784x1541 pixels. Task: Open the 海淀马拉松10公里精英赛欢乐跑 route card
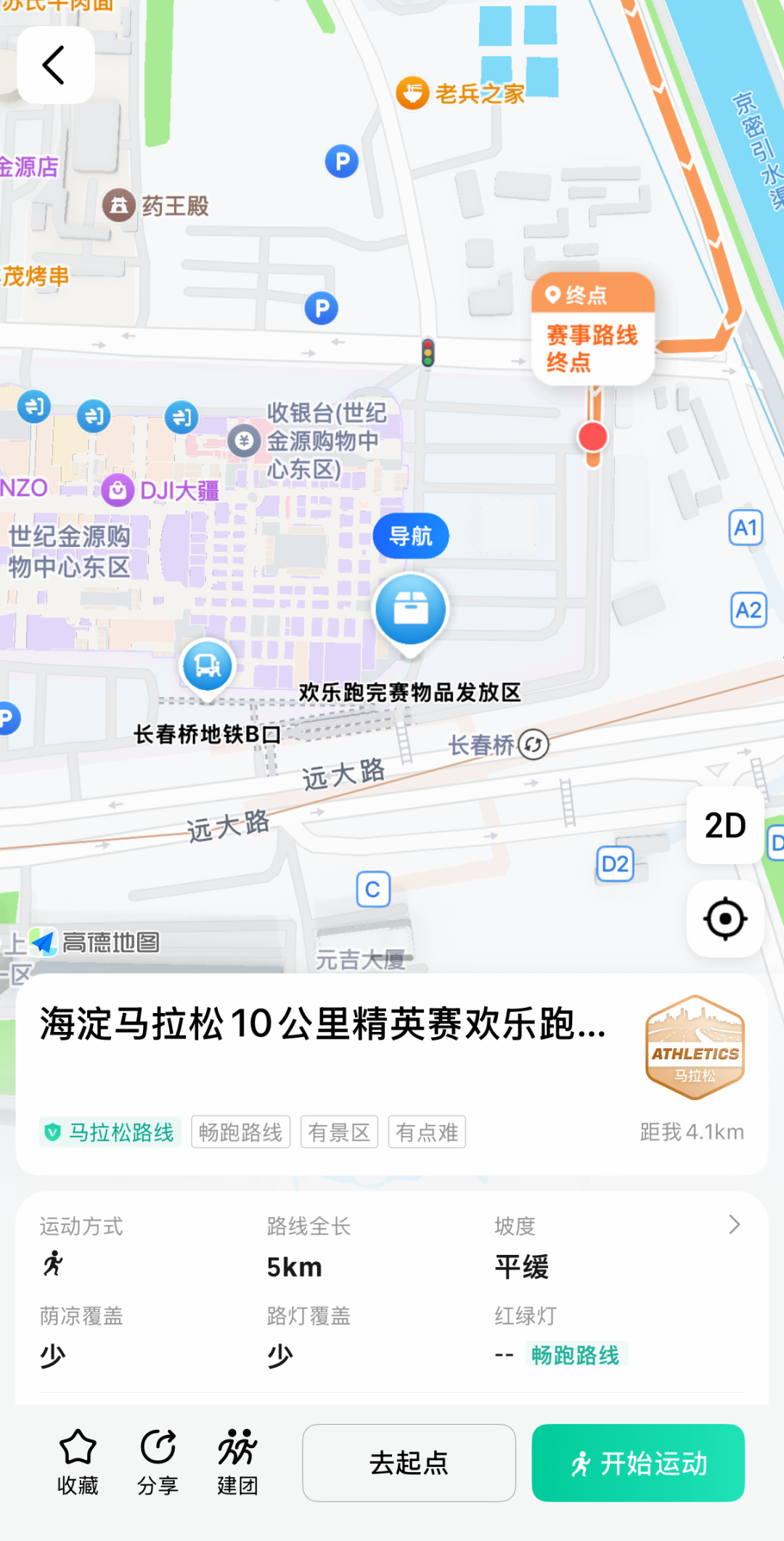[x=392, y=1073]
